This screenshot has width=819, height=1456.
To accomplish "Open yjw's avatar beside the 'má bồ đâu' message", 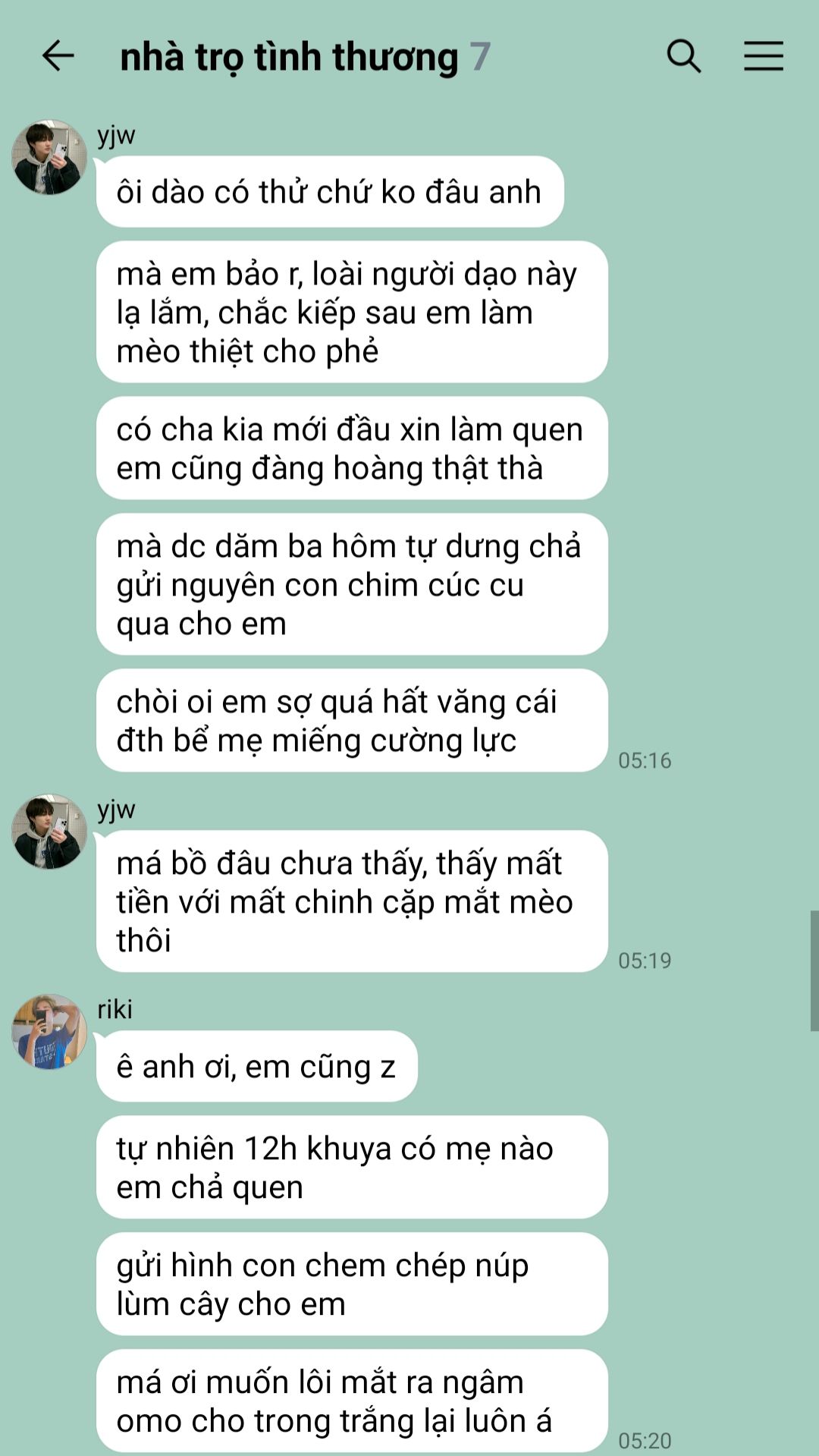I will pos(49,832).
